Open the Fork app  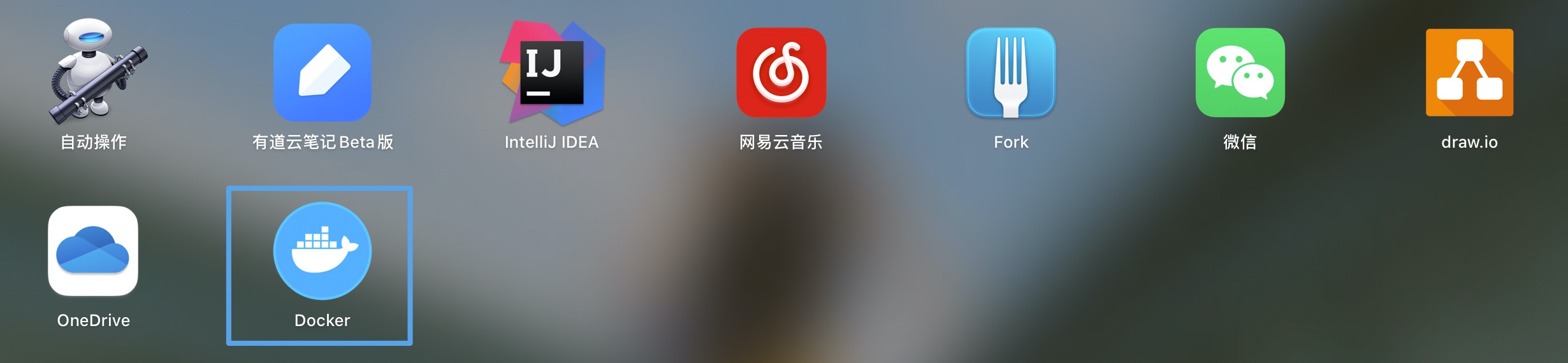tap(1011, 72)
